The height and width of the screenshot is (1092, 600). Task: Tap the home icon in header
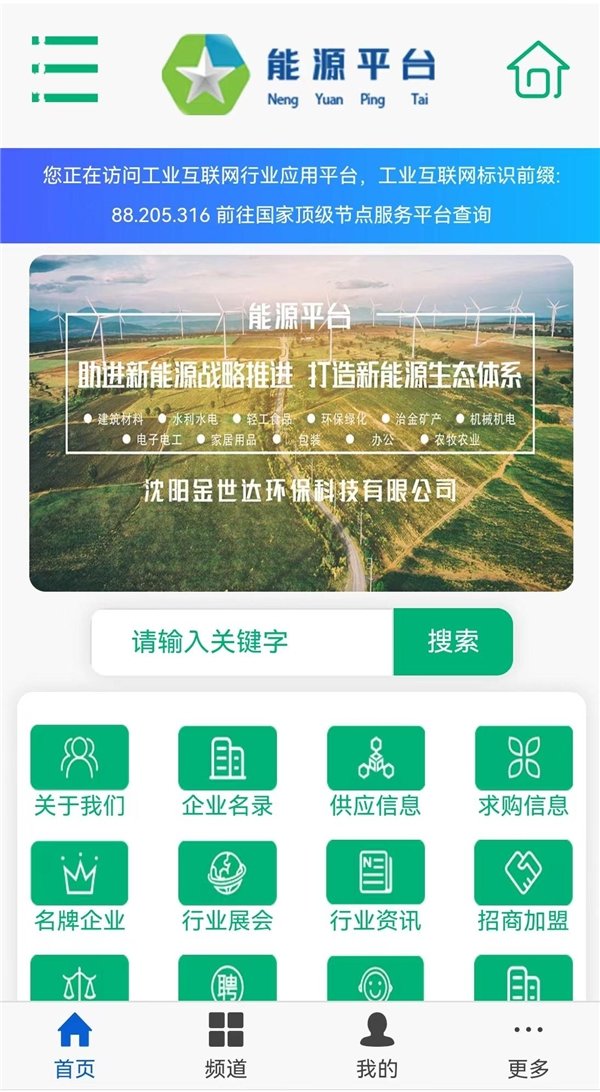click(538, 70)
